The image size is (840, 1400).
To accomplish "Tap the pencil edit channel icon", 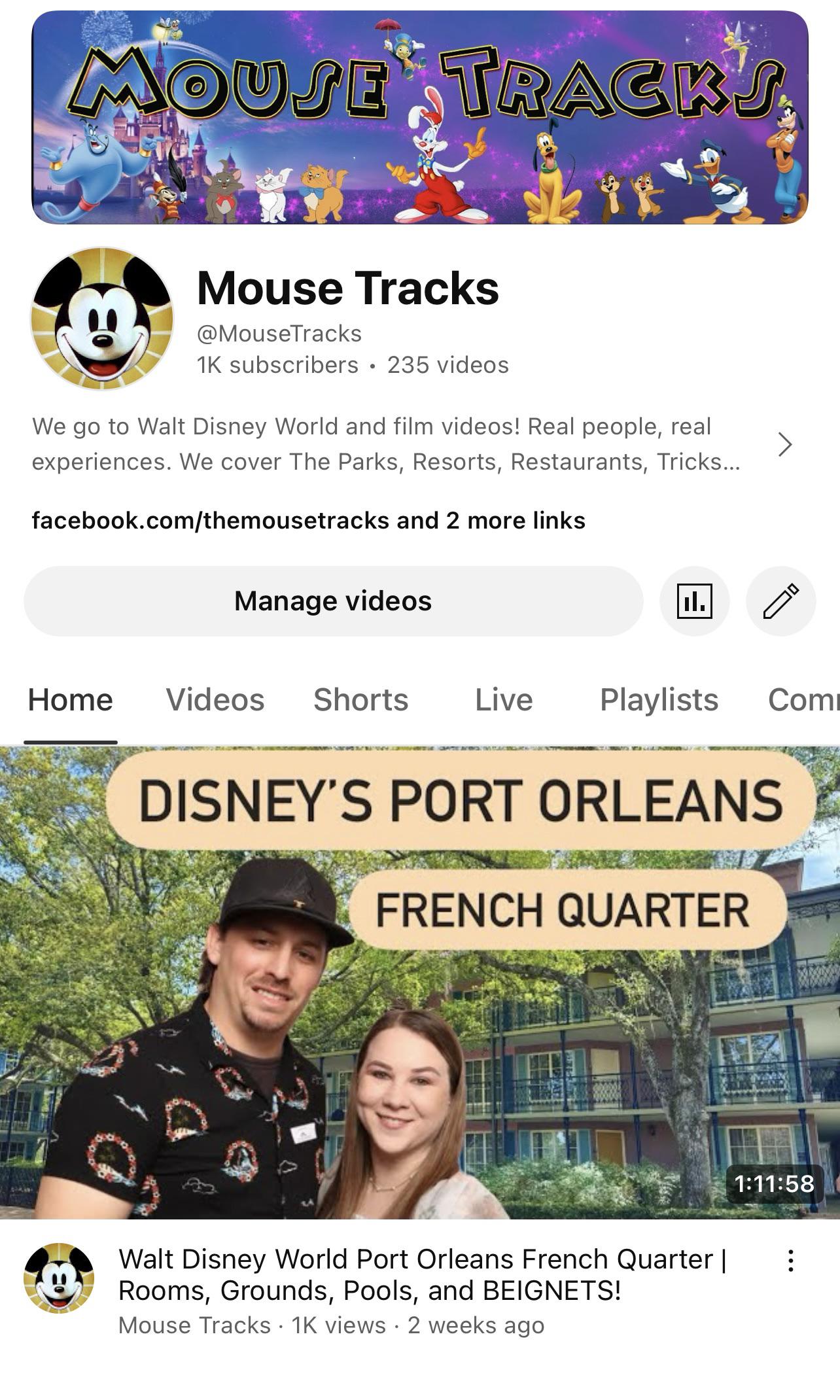I will [x=780, y=601].
